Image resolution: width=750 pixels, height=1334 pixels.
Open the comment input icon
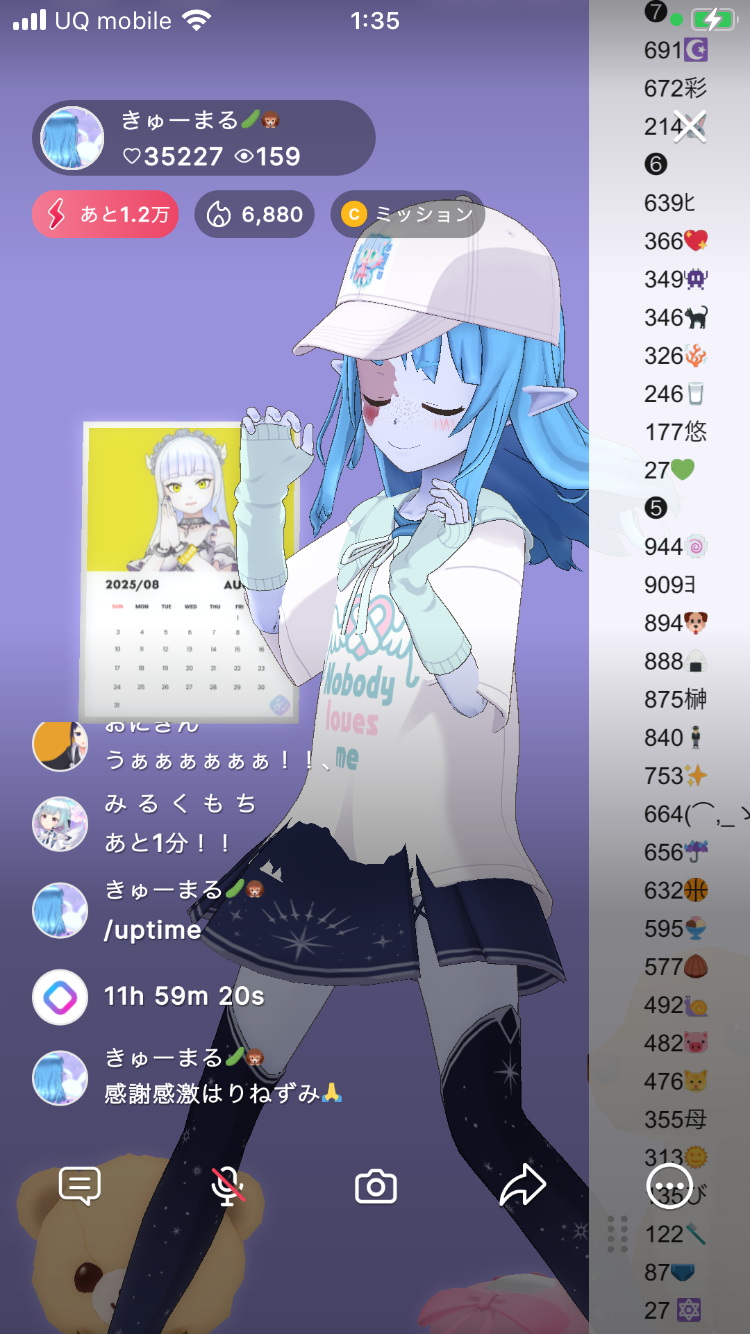click(x=80, y=1186)
